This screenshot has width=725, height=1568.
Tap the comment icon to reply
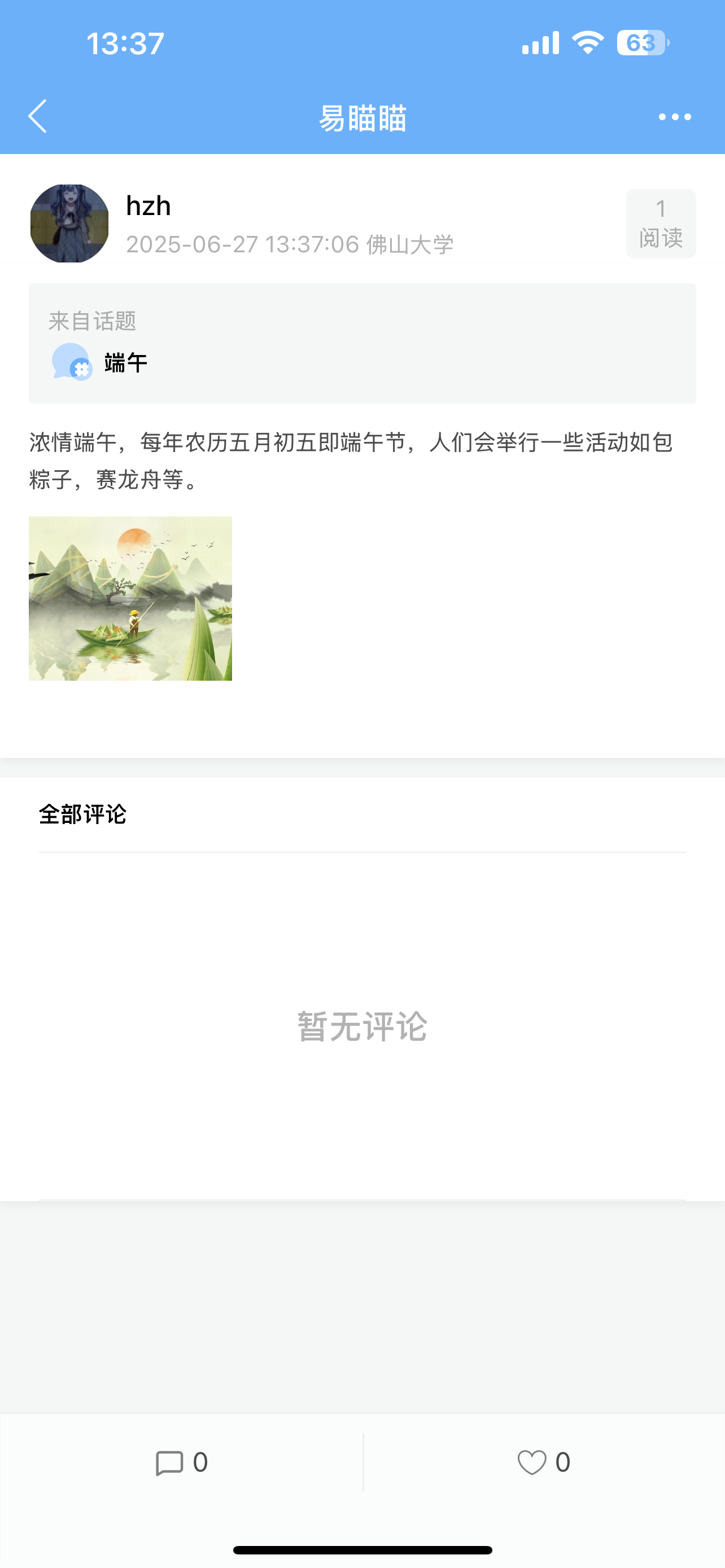[170, 1462]
